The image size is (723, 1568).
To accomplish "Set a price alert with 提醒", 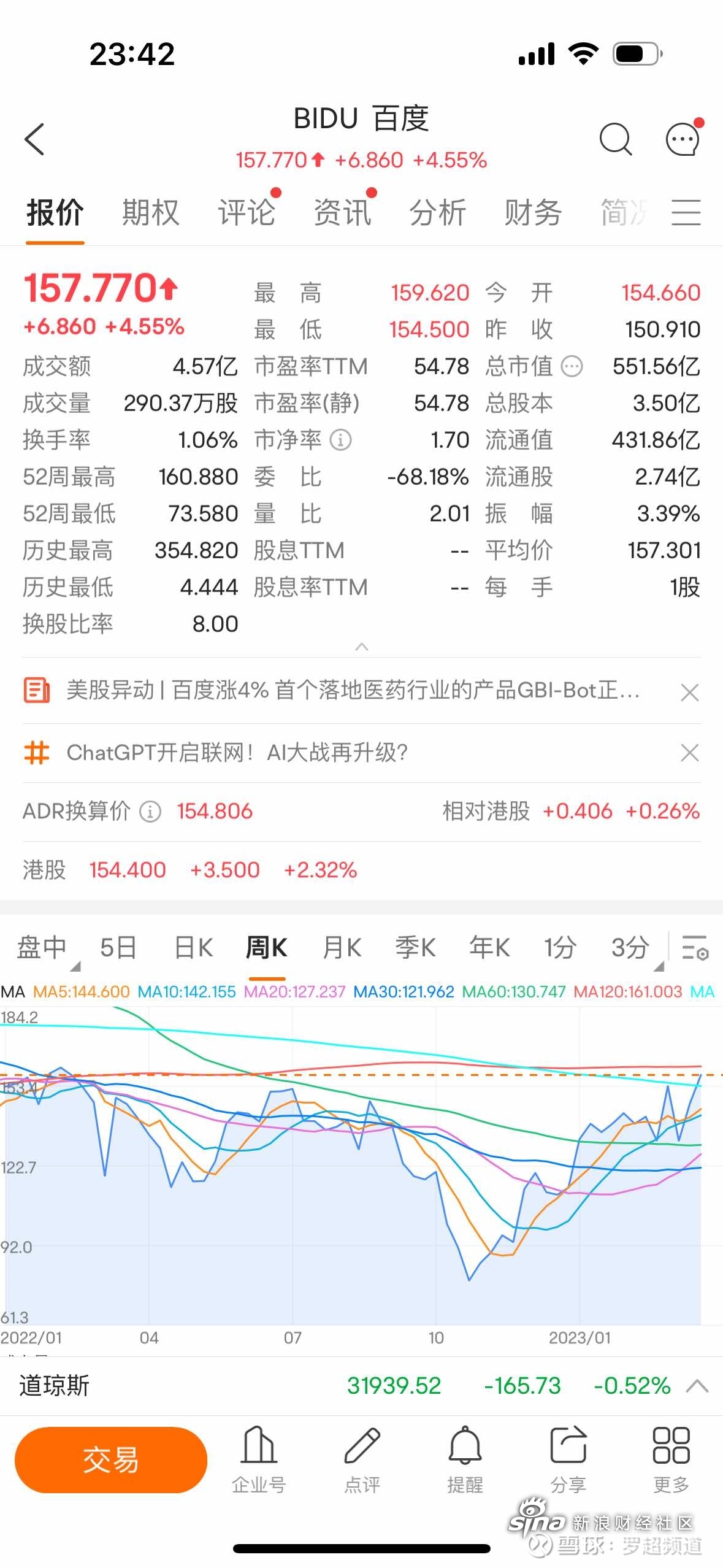I will 465,1459.
